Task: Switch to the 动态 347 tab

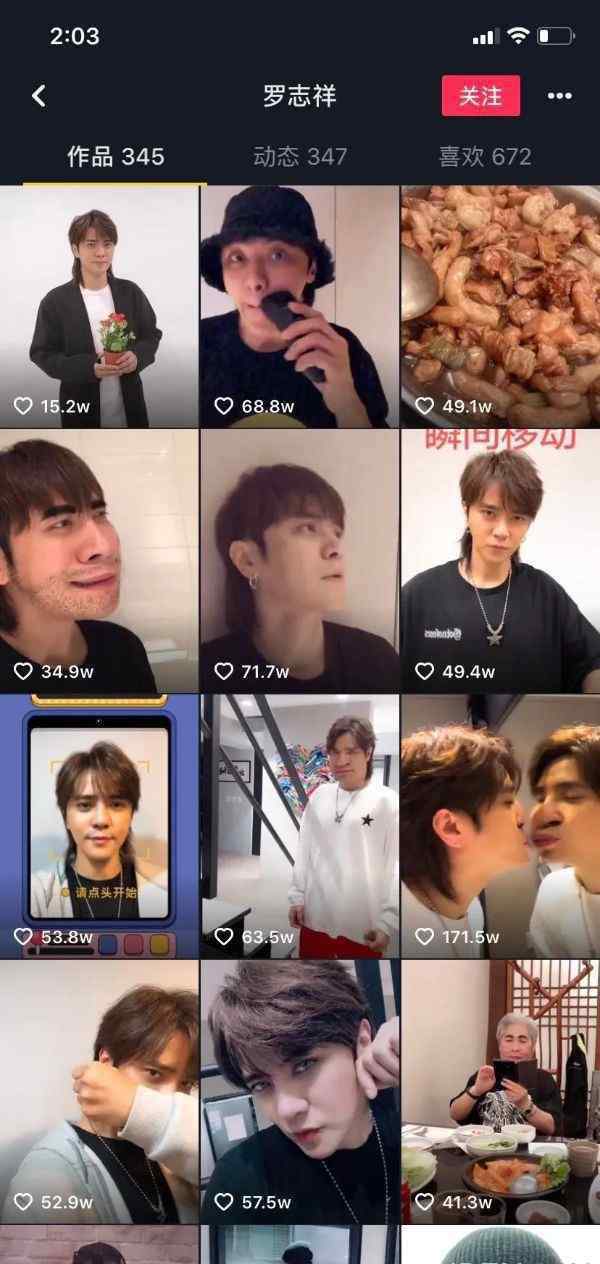Action: [300, 156]
